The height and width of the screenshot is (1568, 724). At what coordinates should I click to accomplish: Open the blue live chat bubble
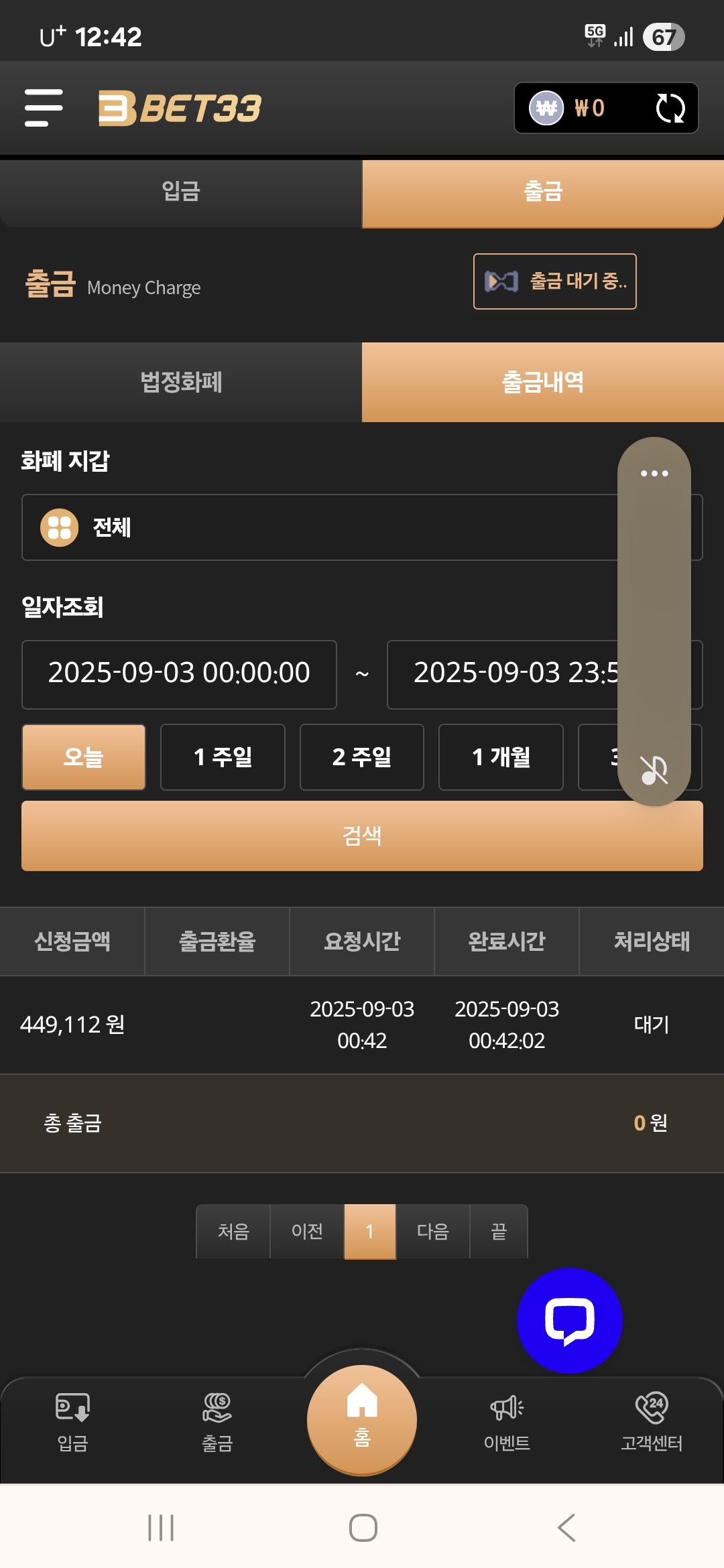pos(569,1320)
